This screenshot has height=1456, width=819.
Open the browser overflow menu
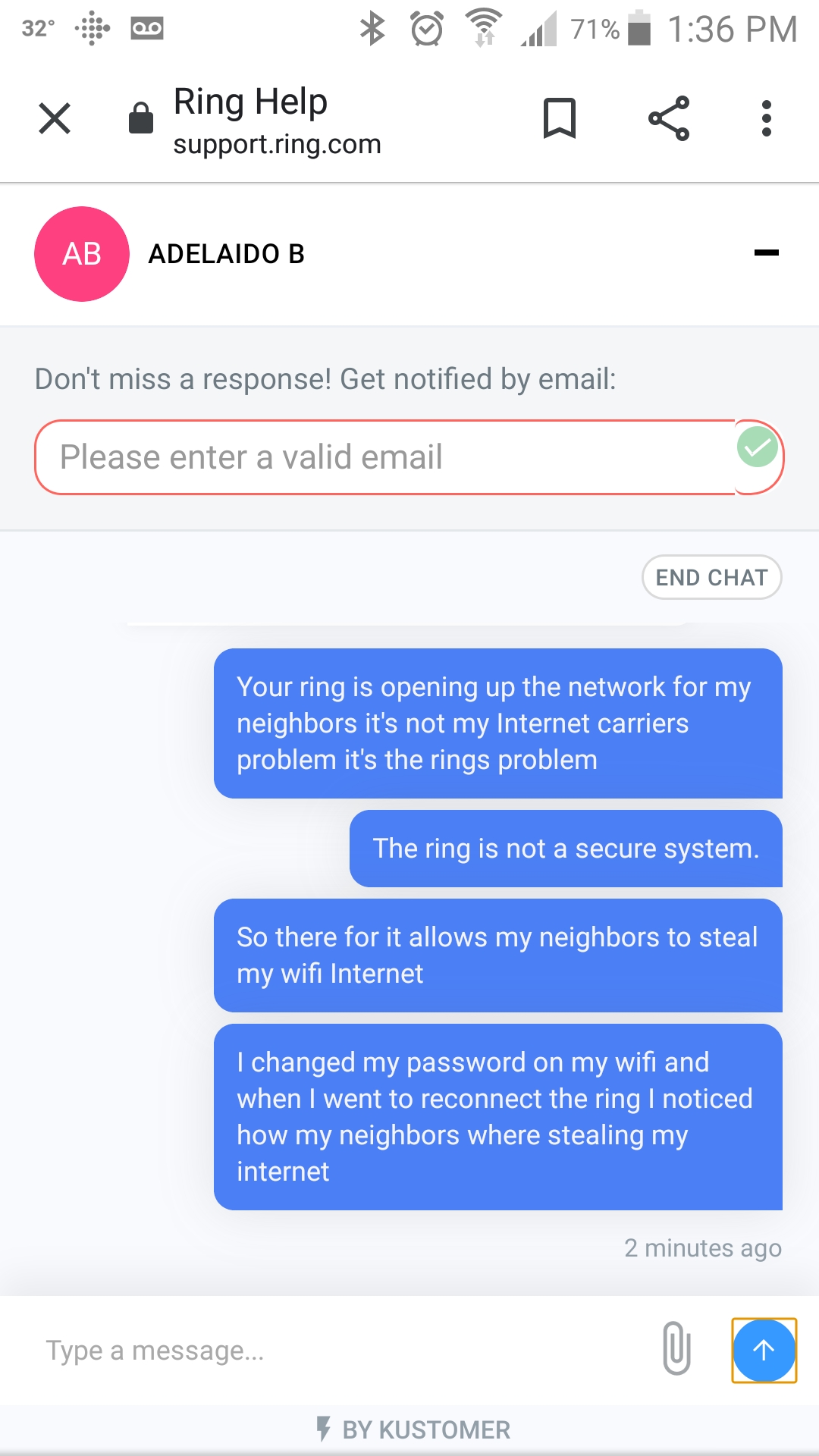pyautogui.click(x=767, y=118)
